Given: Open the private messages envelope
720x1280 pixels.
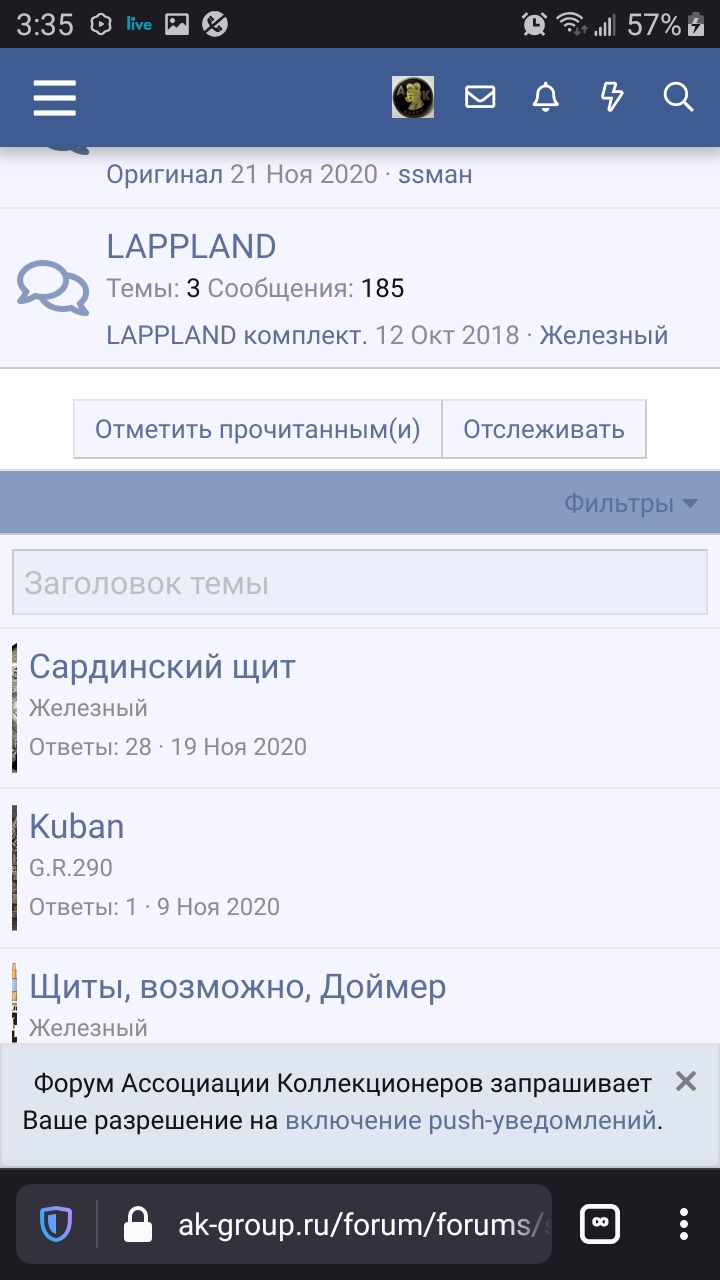Looking at the screenshot, I should point(480,97).
